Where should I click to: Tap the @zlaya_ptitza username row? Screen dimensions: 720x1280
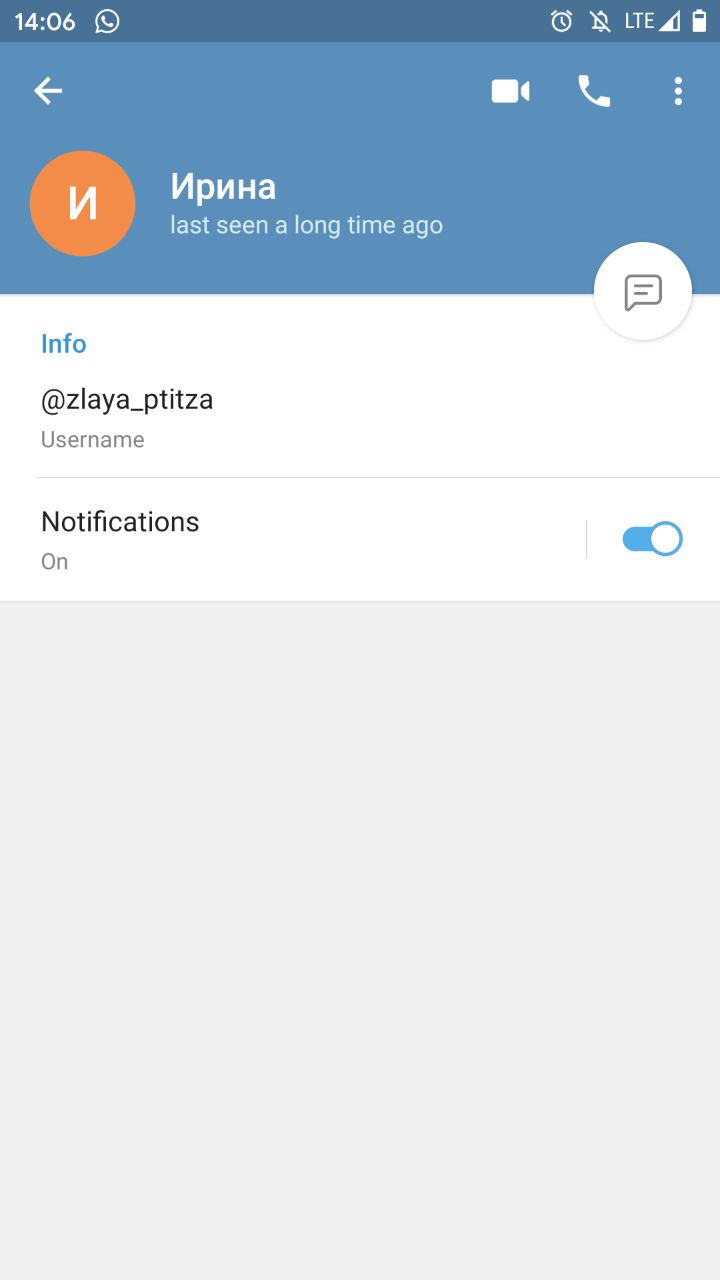(x=360, y=419)
